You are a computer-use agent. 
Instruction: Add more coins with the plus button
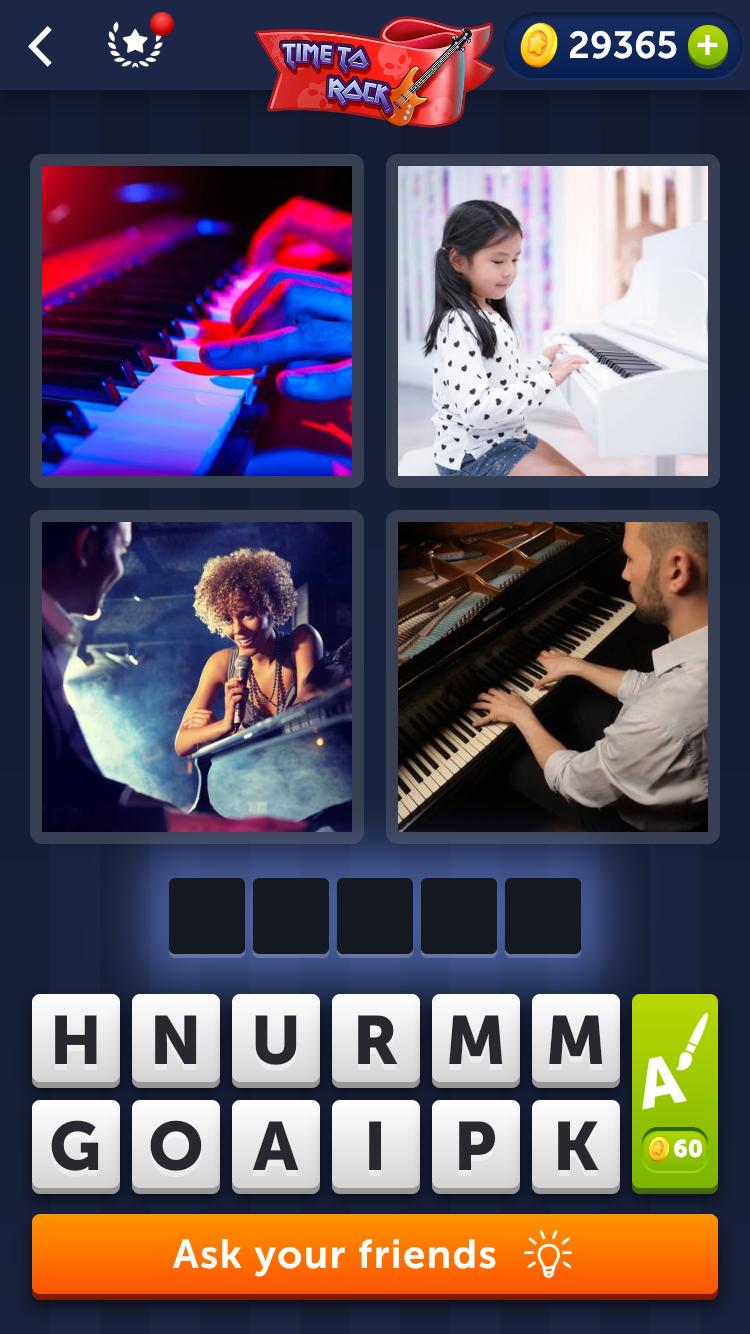[707, 46]
